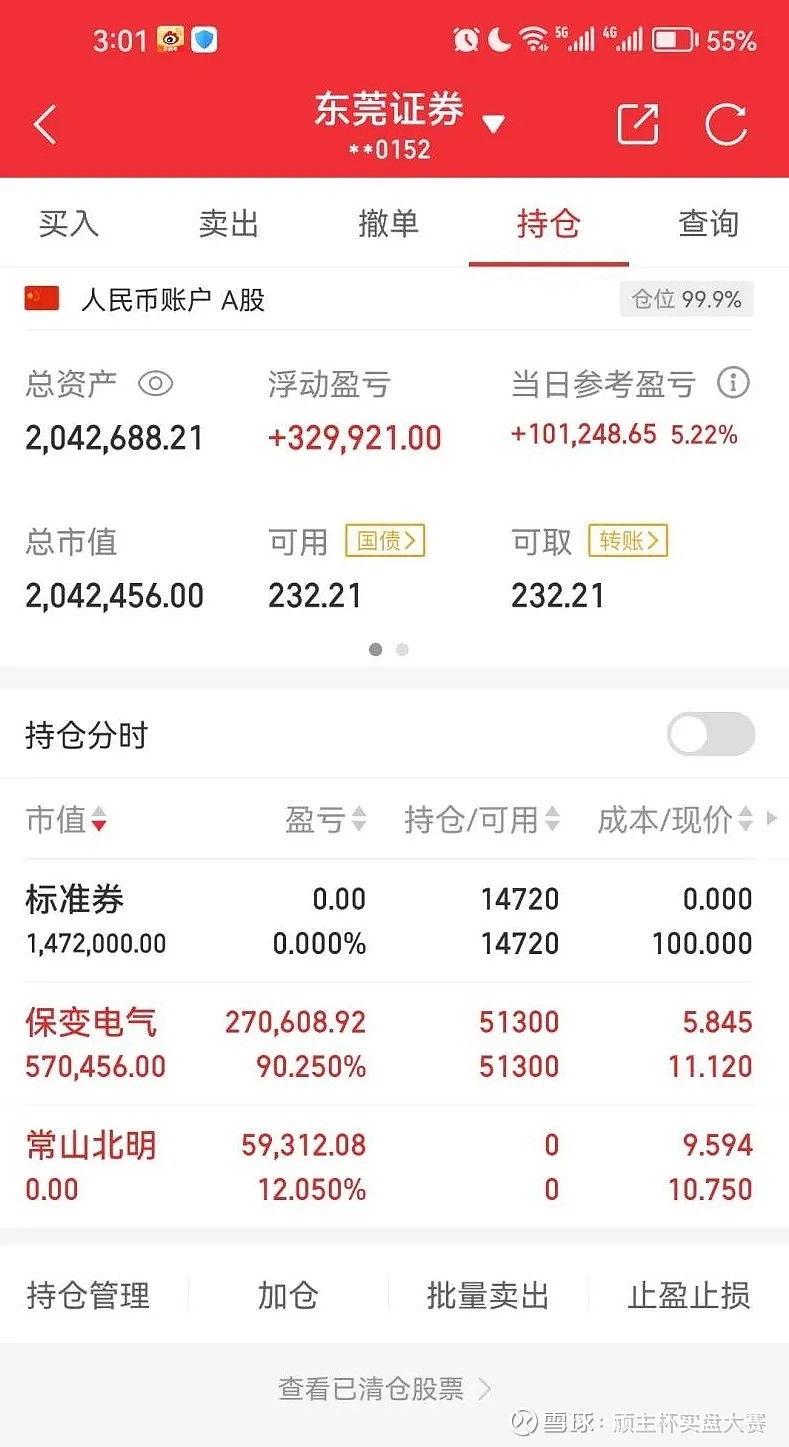Image resolution: width=789 pixels, height=1447 pixels.
Task: Open the 撤单 tab
Action: coord(388,223)
